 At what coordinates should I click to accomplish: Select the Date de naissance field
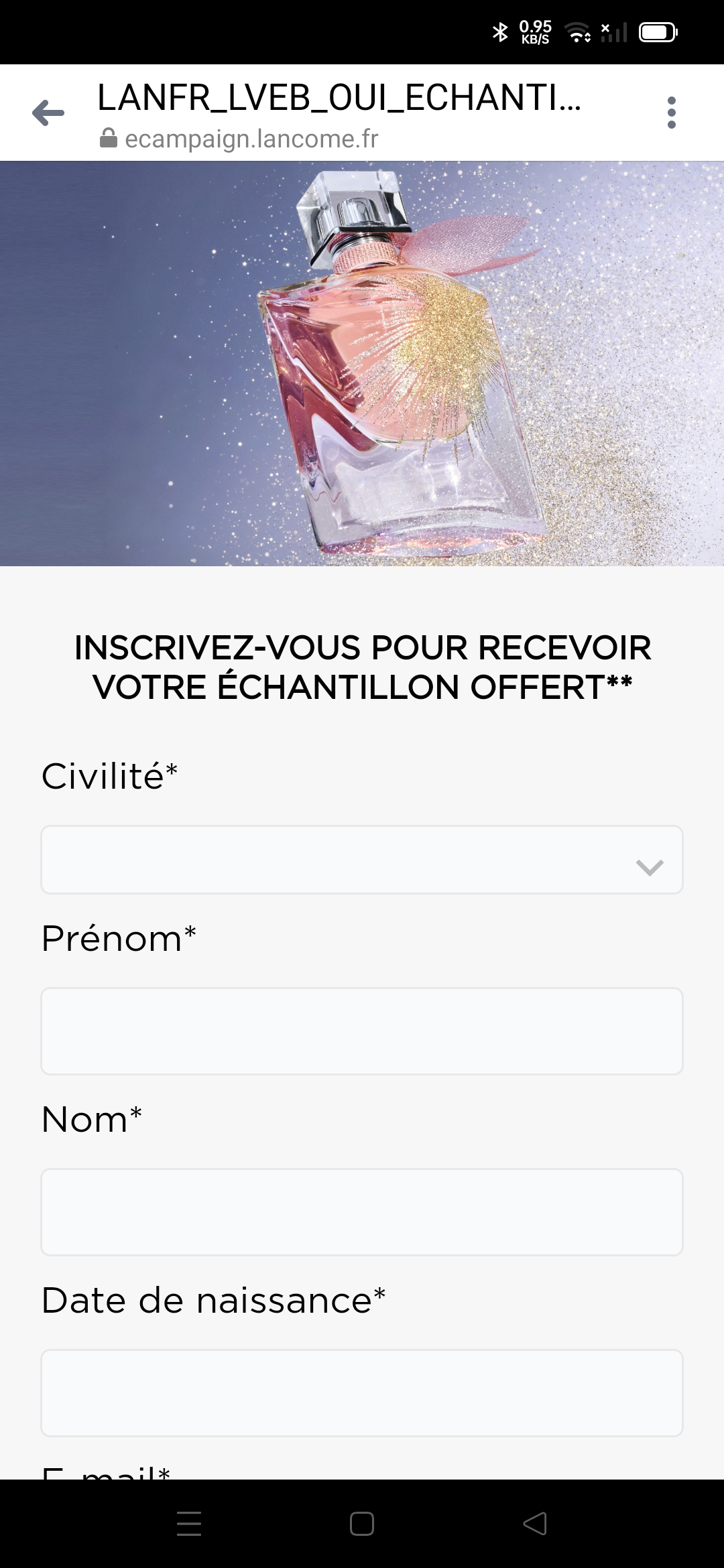(x=362, y=1393)
